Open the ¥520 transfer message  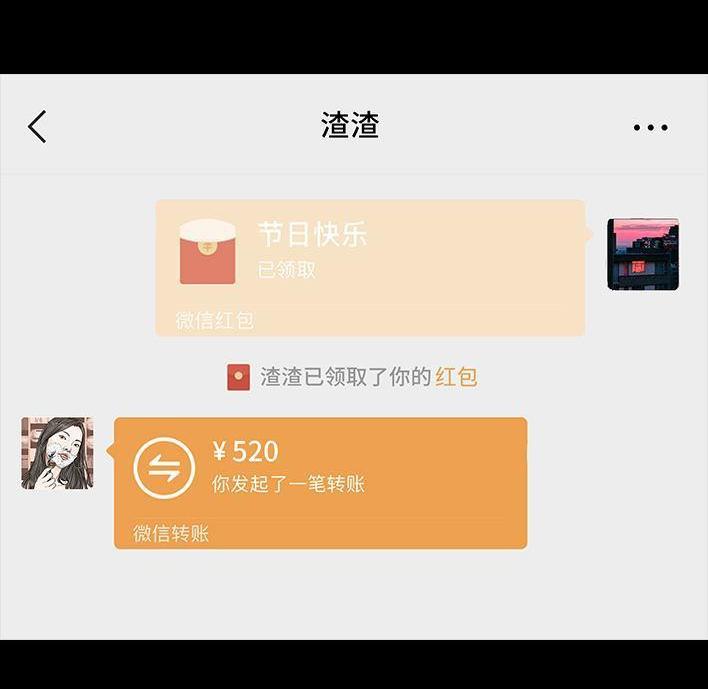coord(320,482)
